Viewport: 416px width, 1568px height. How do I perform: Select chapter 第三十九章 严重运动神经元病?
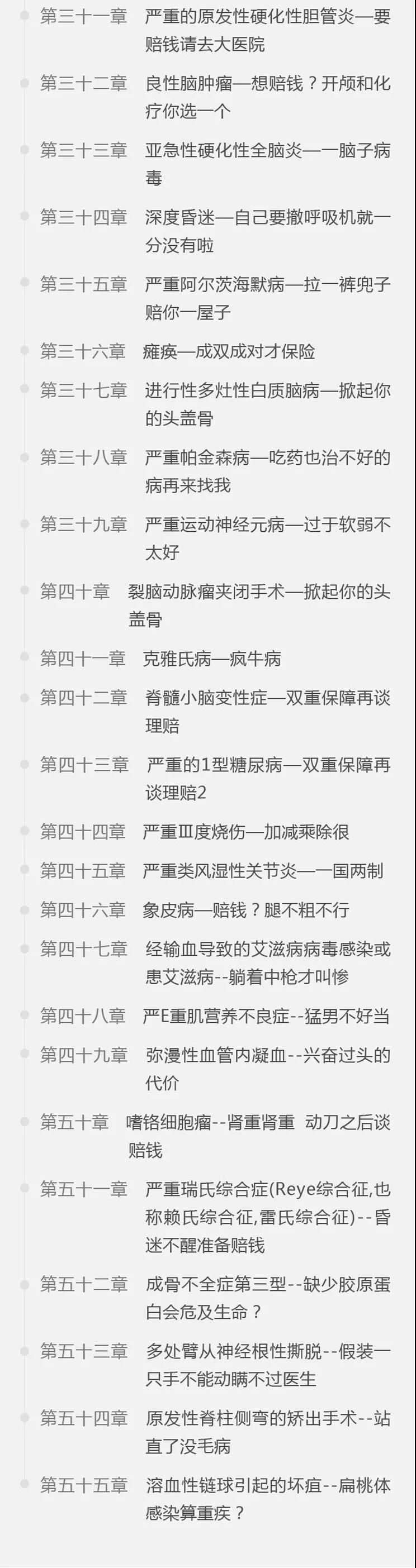pyautogui.click(x=267, y=525)
